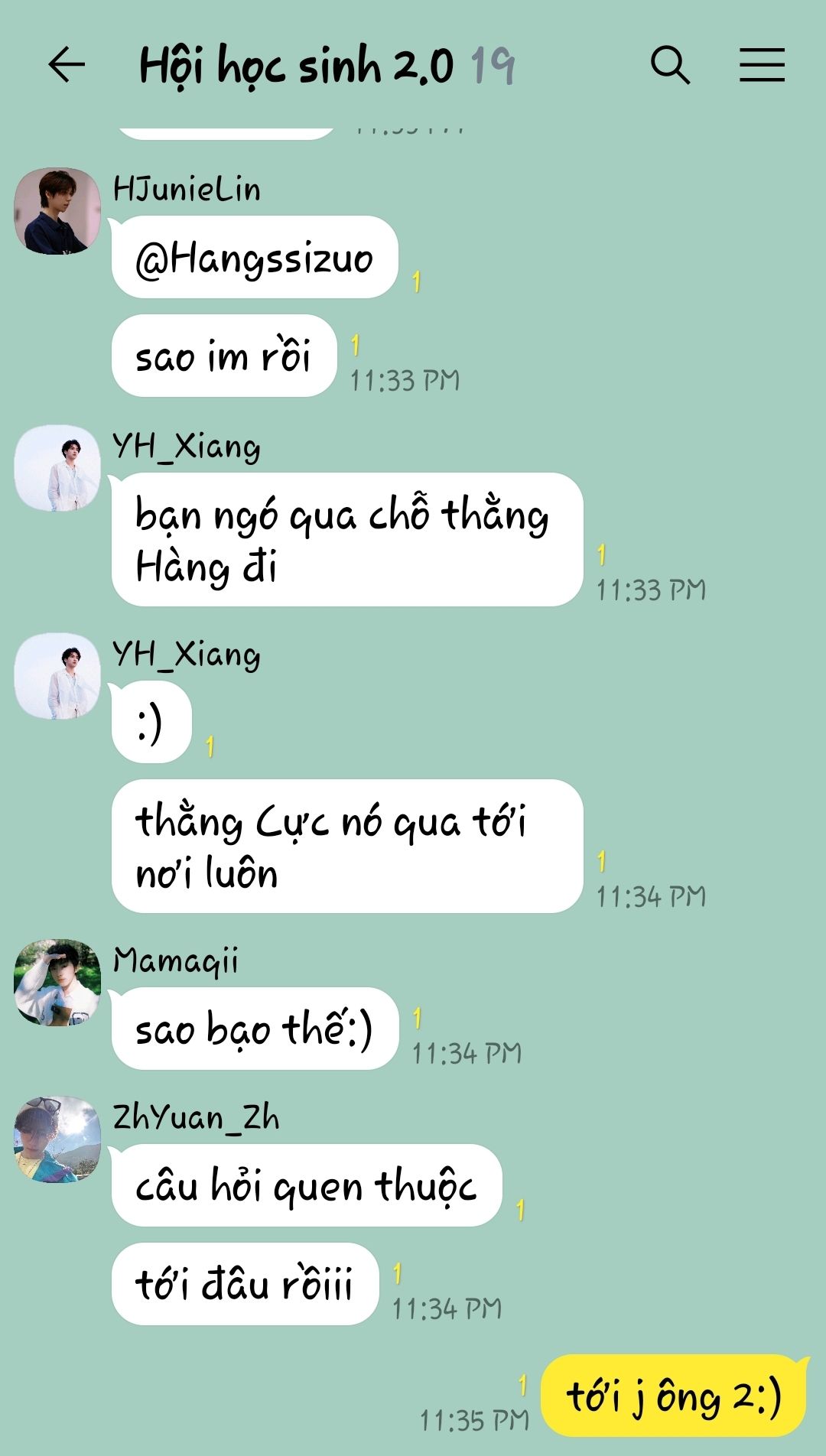
Task: Tap the @Hangssizuo mention
Action: pyautogui.click(x=254, y=258)
